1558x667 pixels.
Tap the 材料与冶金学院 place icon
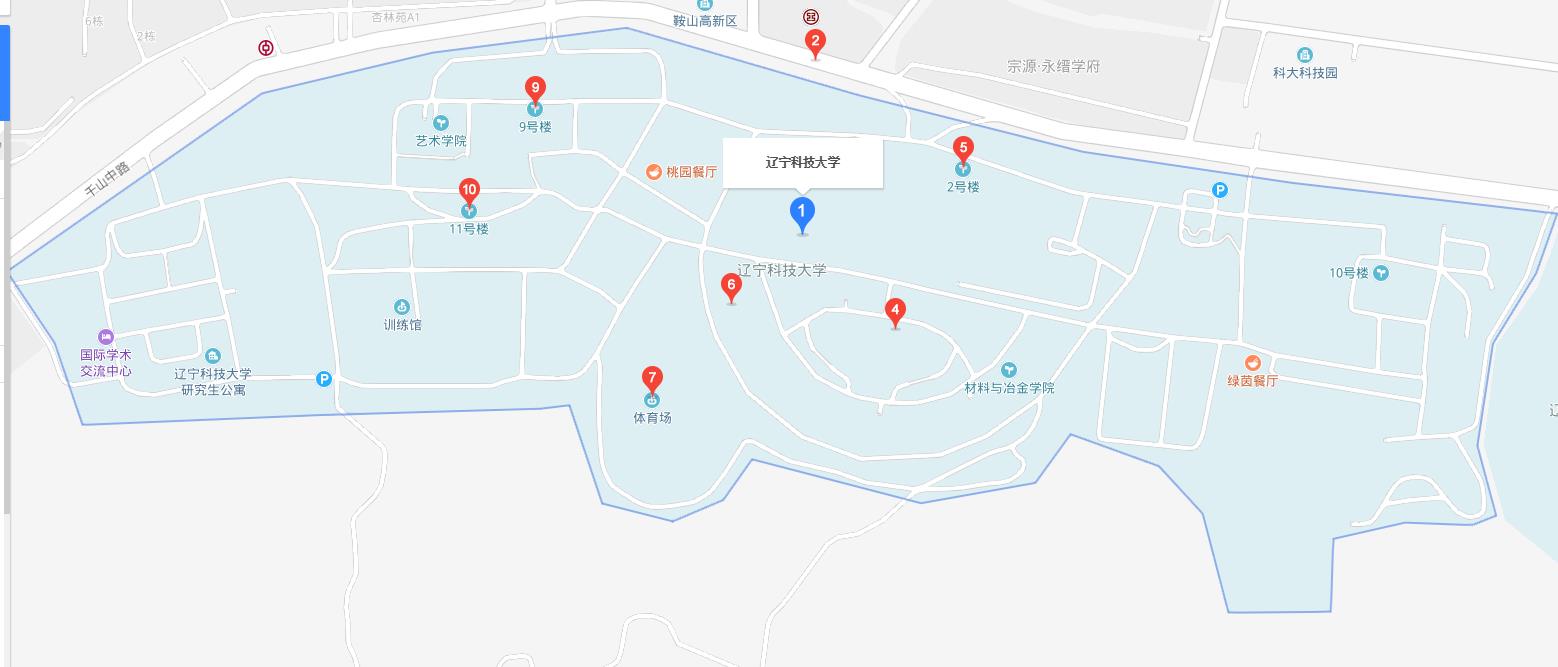(x=1009, y=370)
